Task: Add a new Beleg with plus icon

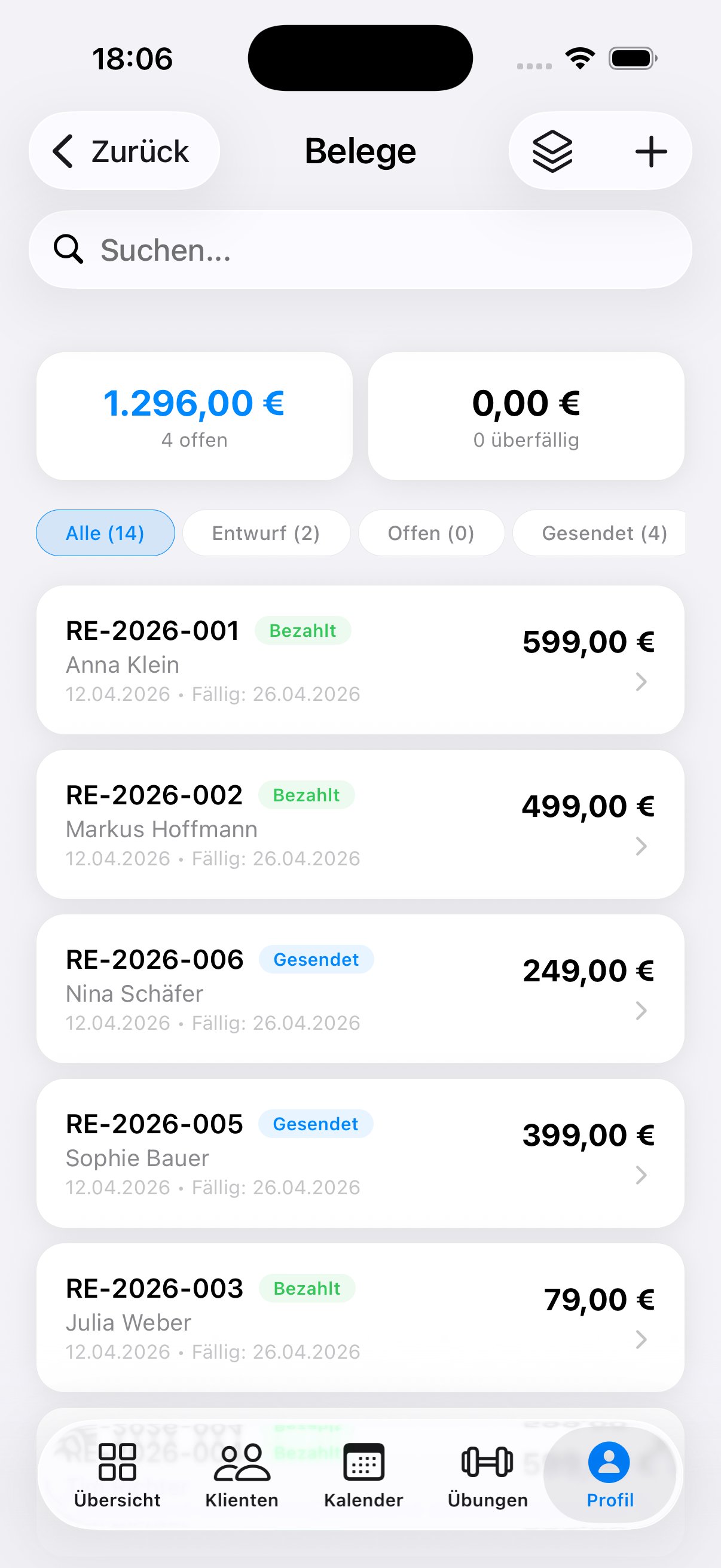Action: tap(650, 151)
